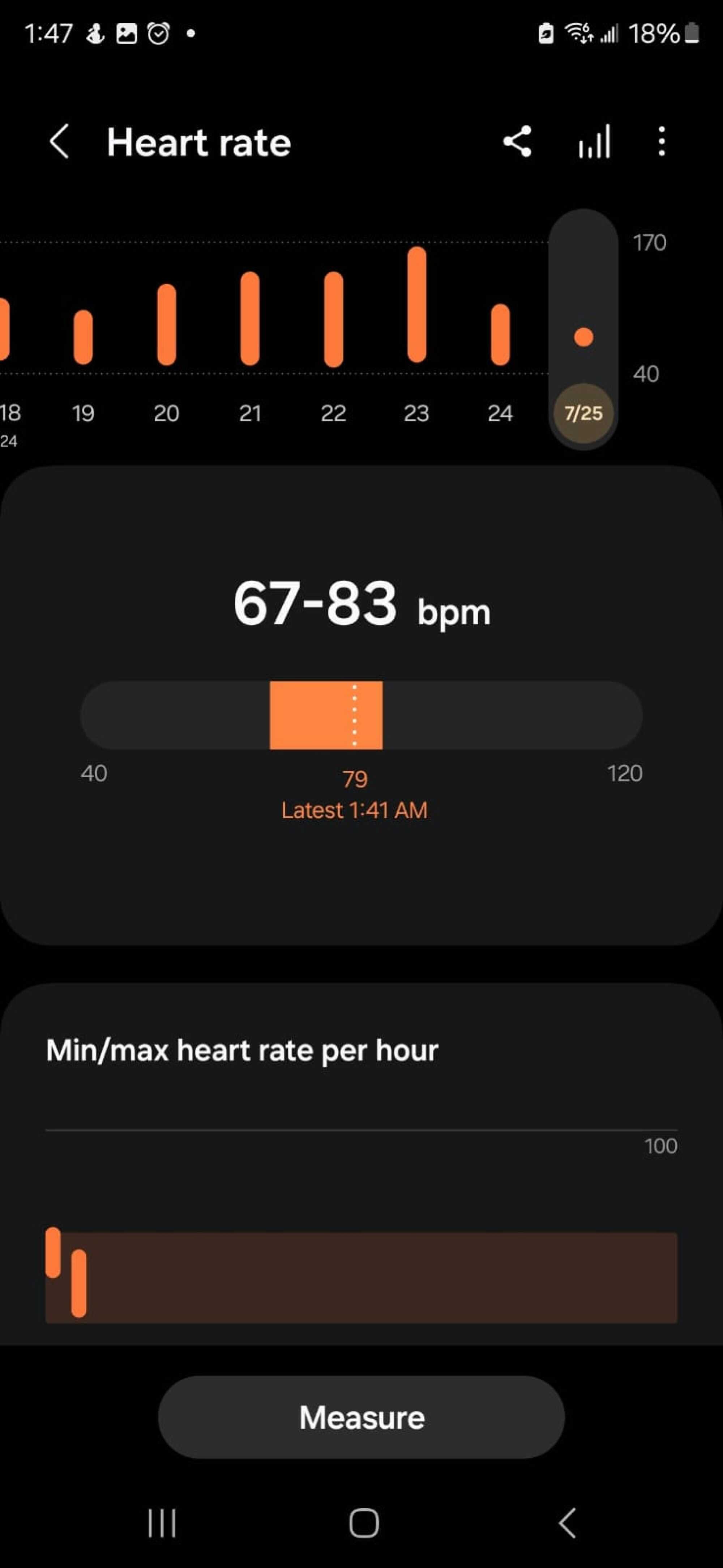The width and height of the screenshot is (723, 1568).
Task: Open the three-dot overflow menu
Action: (x=662, y=142)
